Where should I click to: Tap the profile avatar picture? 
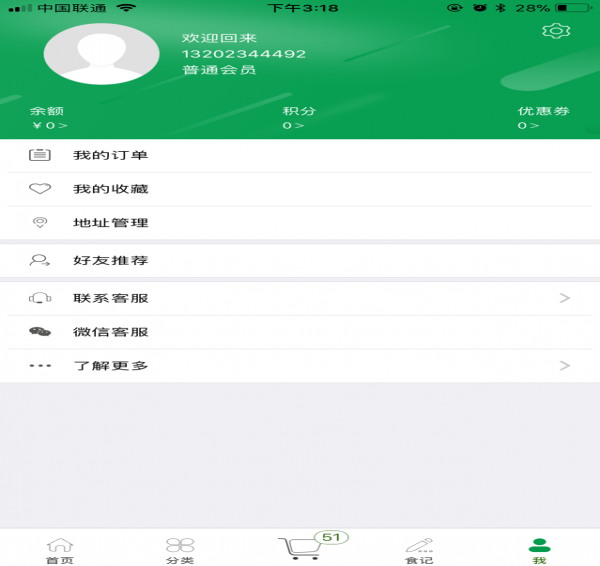click(101, 54)
